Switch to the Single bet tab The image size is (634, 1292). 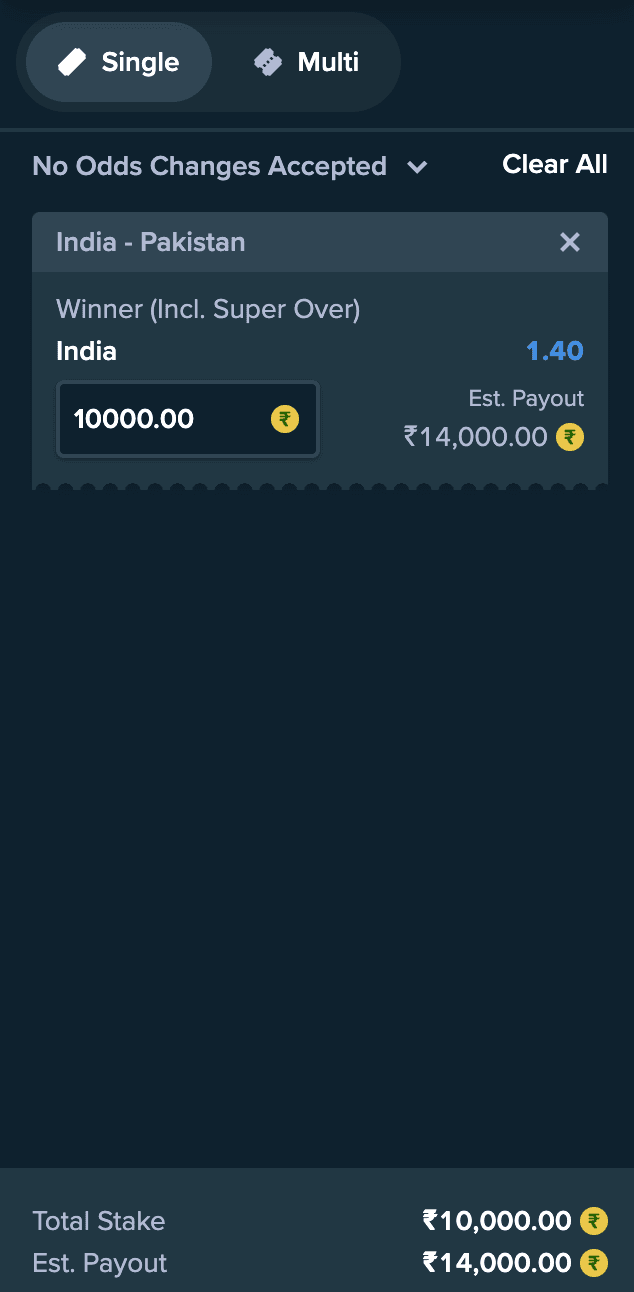point(119,62)
